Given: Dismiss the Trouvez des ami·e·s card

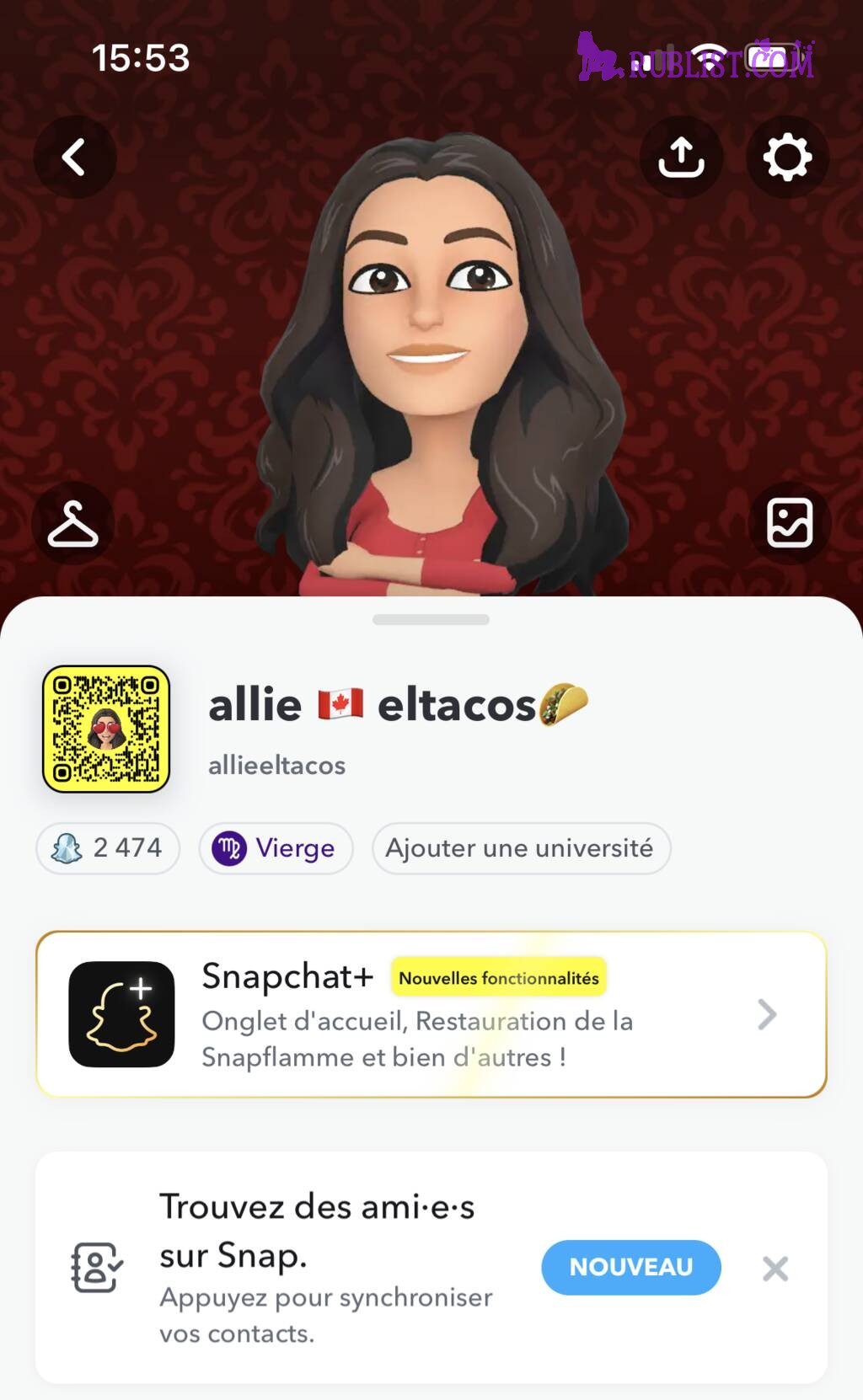Looking at the screenshot, I should click(775, 1269).
